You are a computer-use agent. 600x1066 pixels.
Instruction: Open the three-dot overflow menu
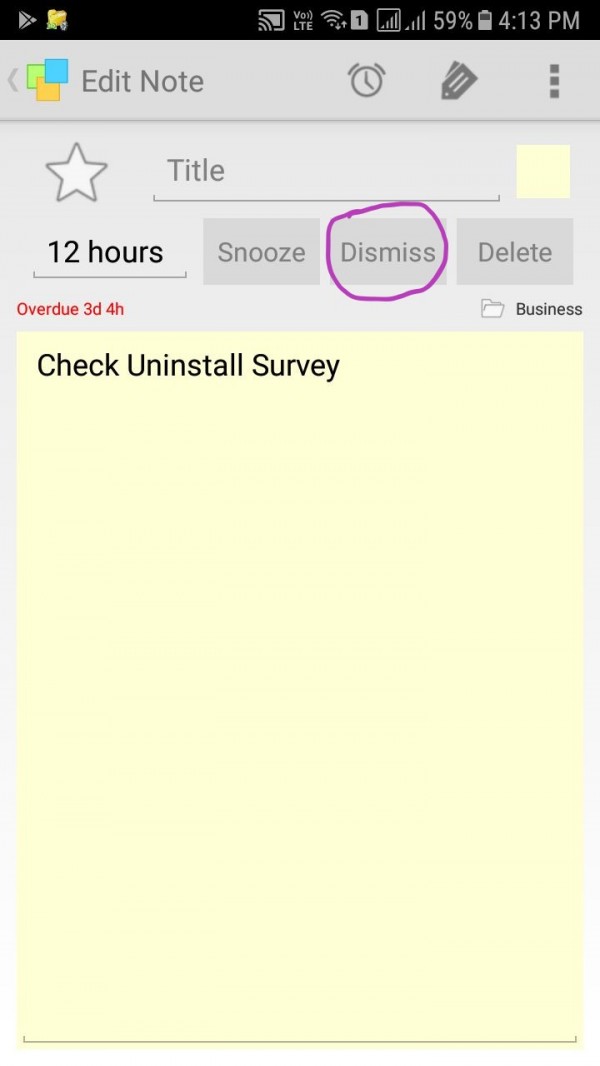coord(554,81)
